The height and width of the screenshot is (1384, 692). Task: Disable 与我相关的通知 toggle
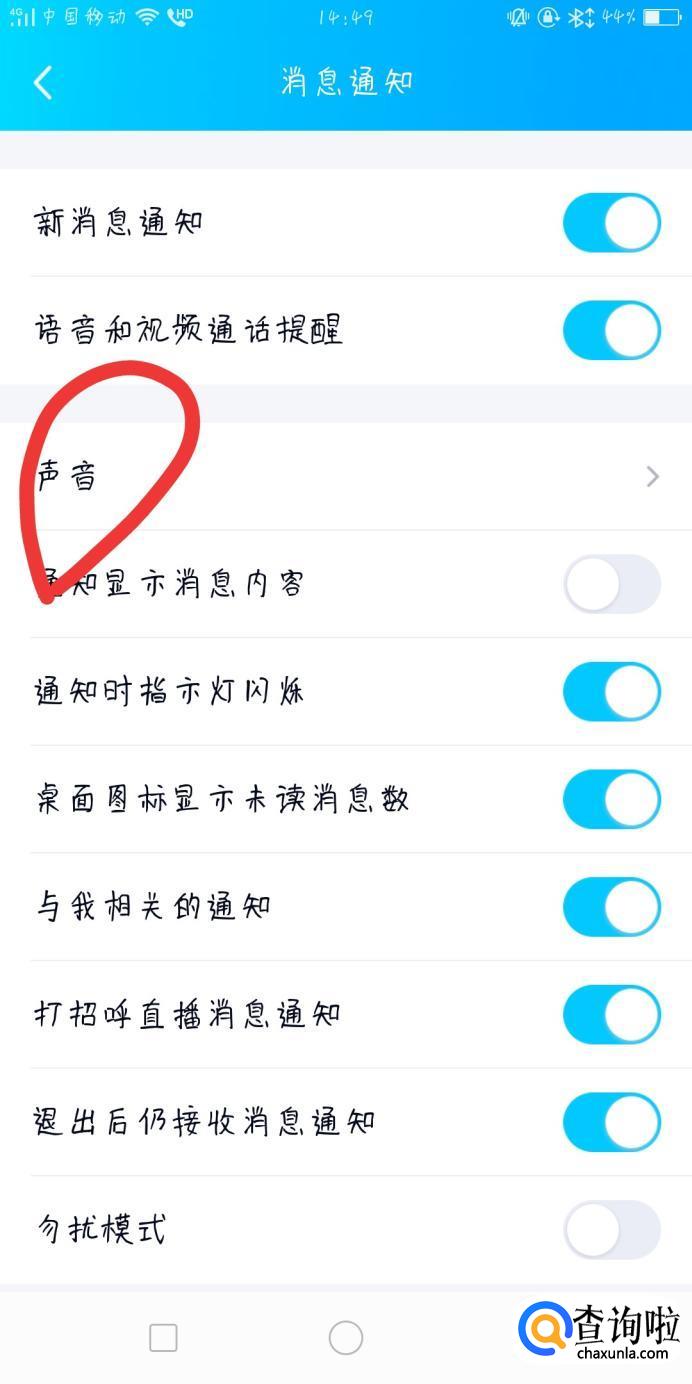tap(611, 908)
